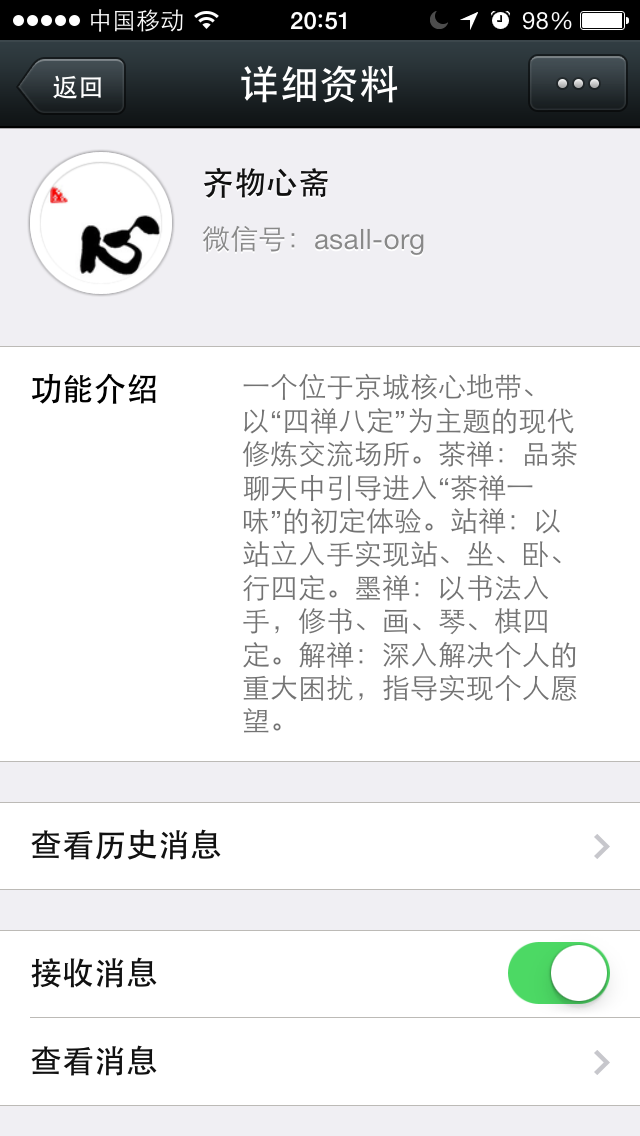Go back with the 返回 button
This screenshot has width=640, height=1136.
tap(74, 86)
